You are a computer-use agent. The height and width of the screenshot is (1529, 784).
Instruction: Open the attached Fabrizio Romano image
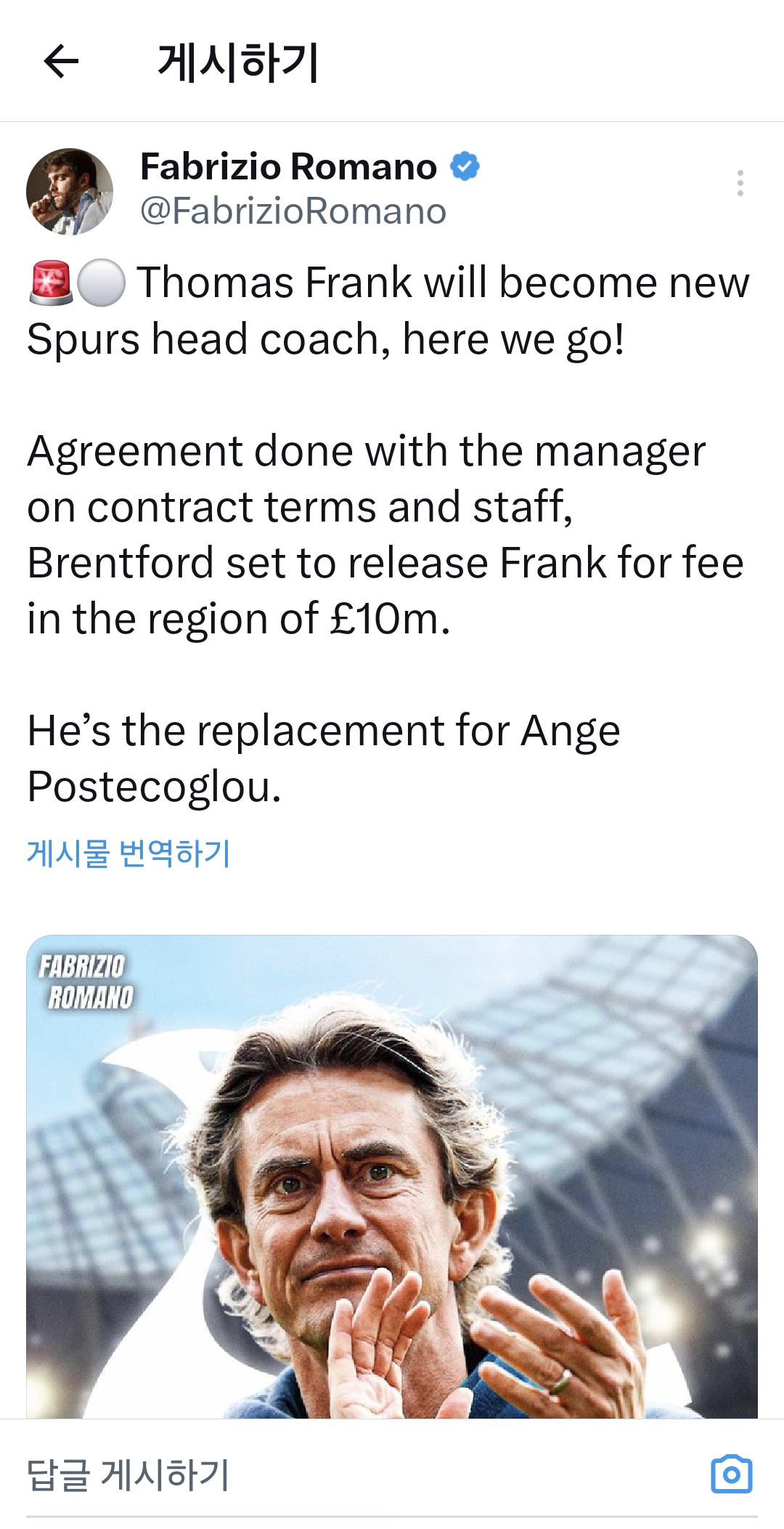click(392, 1177)
